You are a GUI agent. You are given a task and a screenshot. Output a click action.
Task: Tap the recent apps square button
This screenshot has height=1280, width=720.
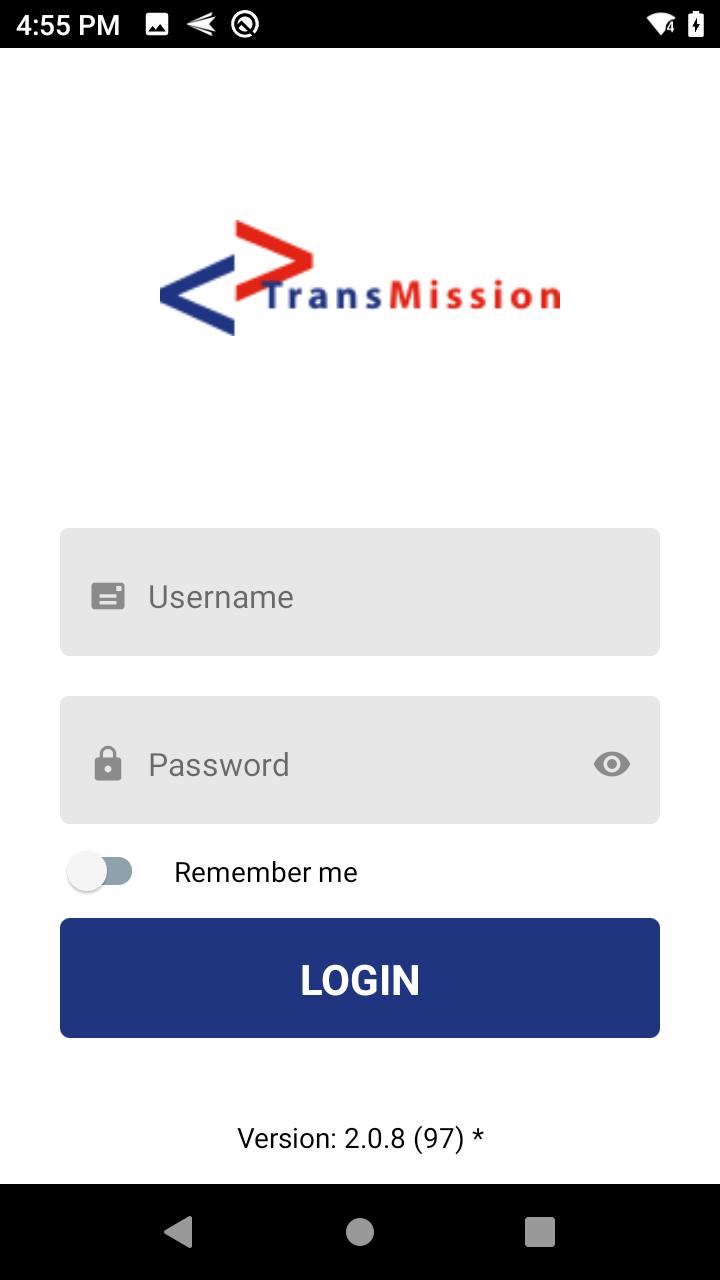(539, 1231)
